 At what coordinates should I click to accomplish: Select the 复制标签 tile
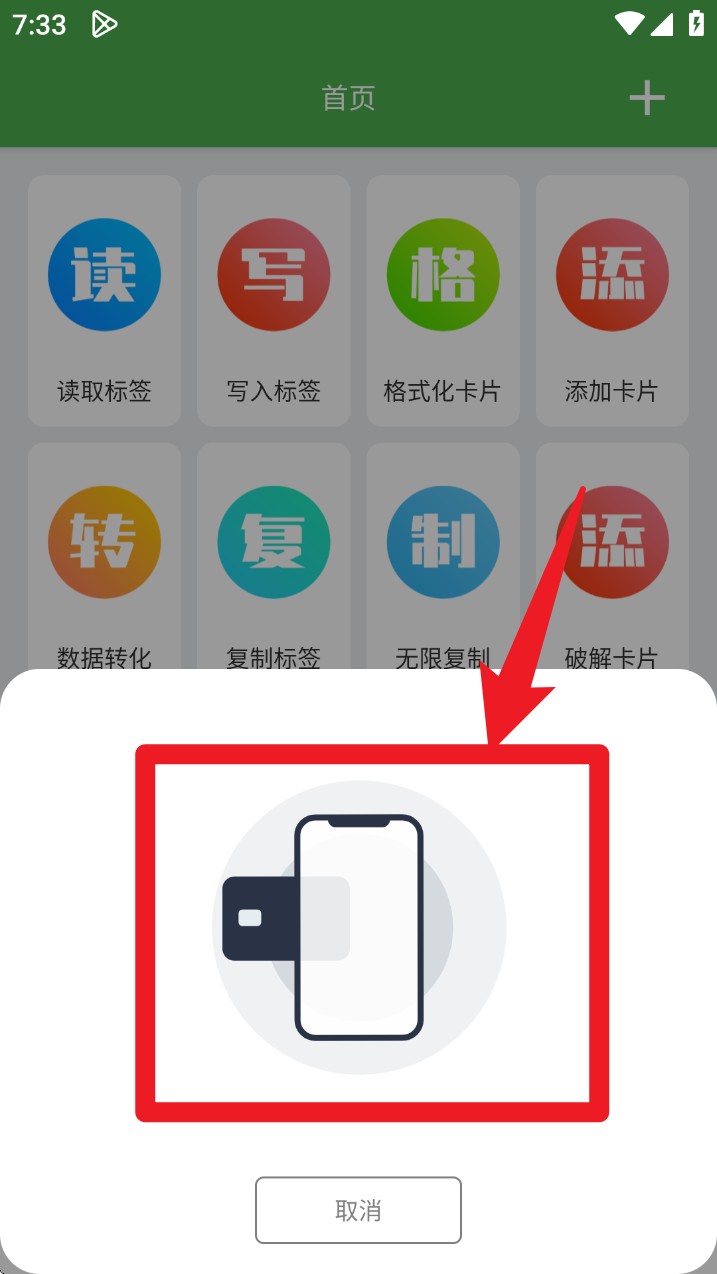[x=273, y=560]
